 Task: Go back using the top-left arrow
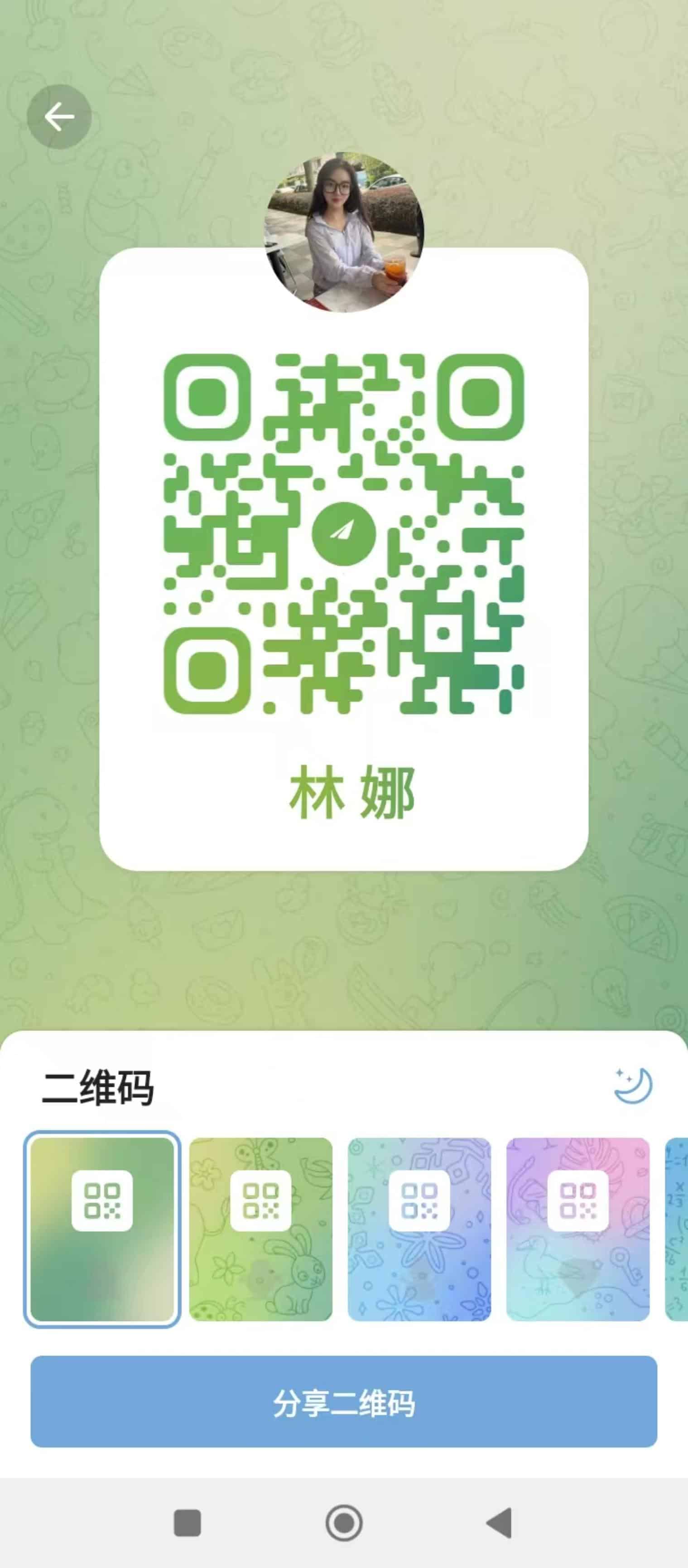pyautogui.click(x=59, y=117)
